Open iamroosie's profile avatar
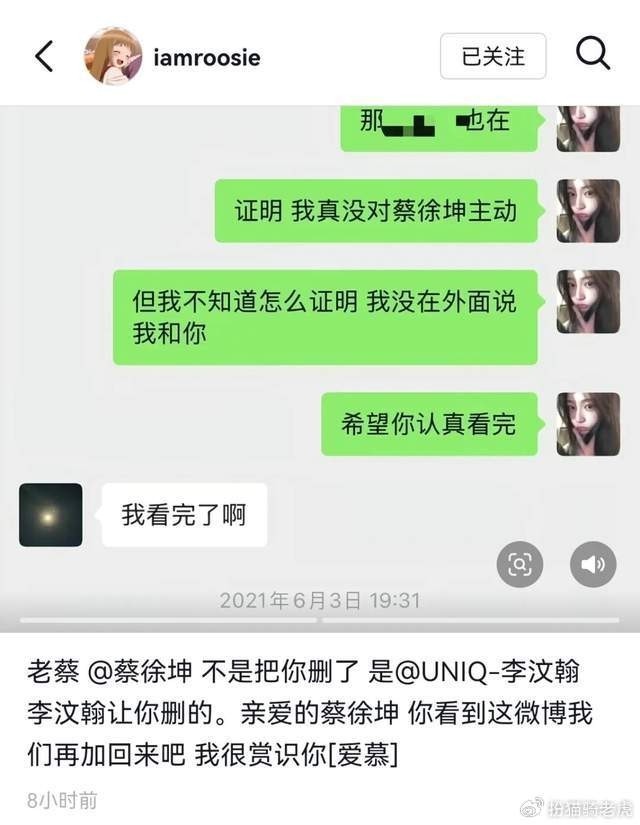 click(112, 56)
